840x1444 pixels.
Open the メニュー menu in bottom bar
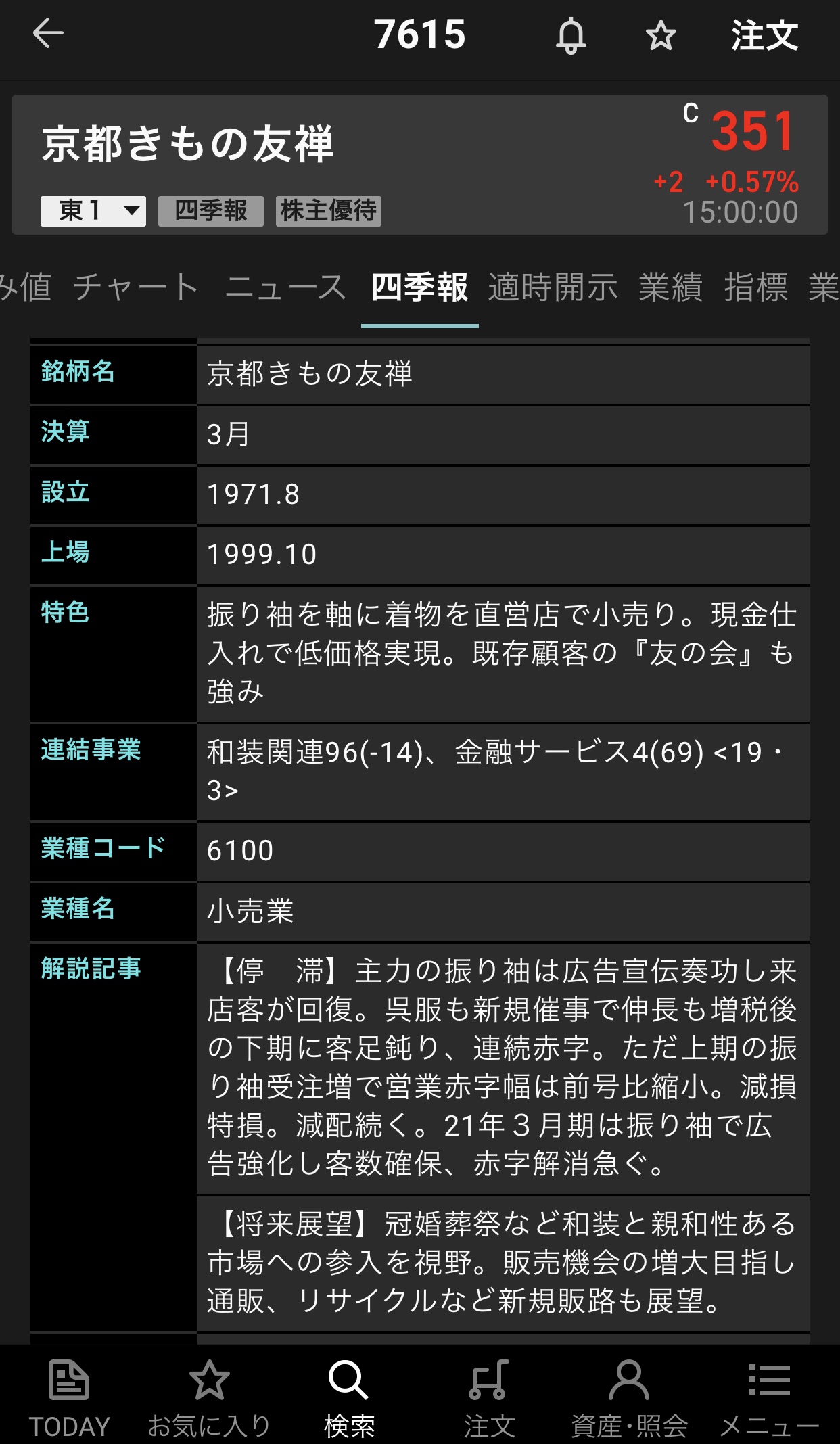[x=769, y=1397]
